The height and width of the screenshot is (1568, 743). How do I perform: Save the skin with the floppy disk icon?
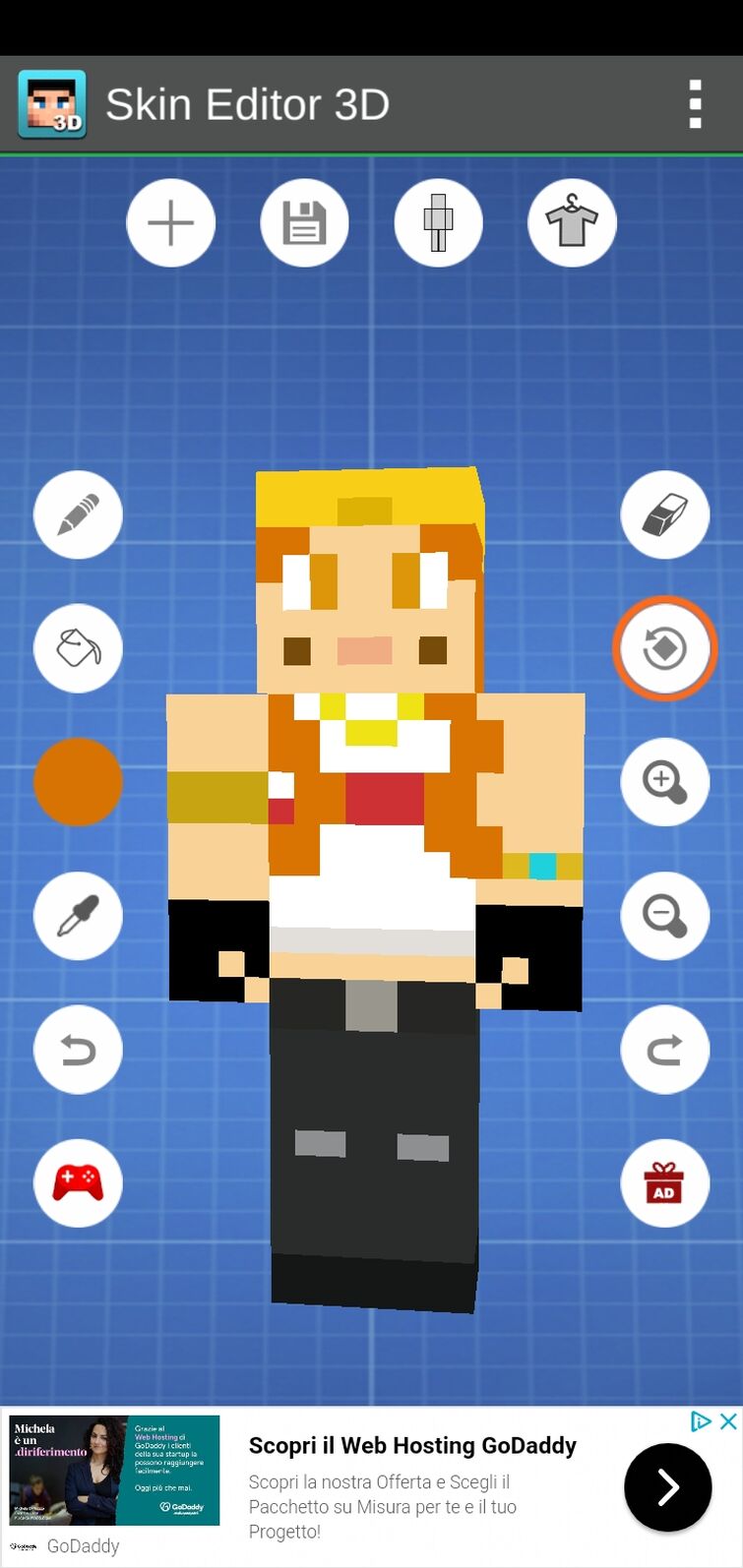pos(304,223)
